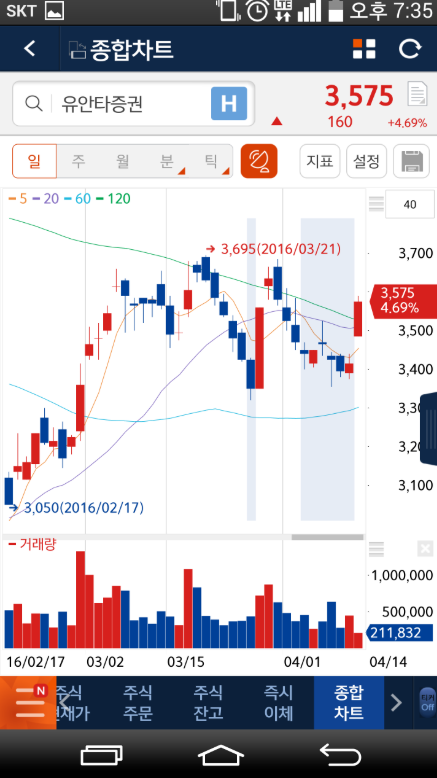Open the orange hamburger menu

point(28,702)
